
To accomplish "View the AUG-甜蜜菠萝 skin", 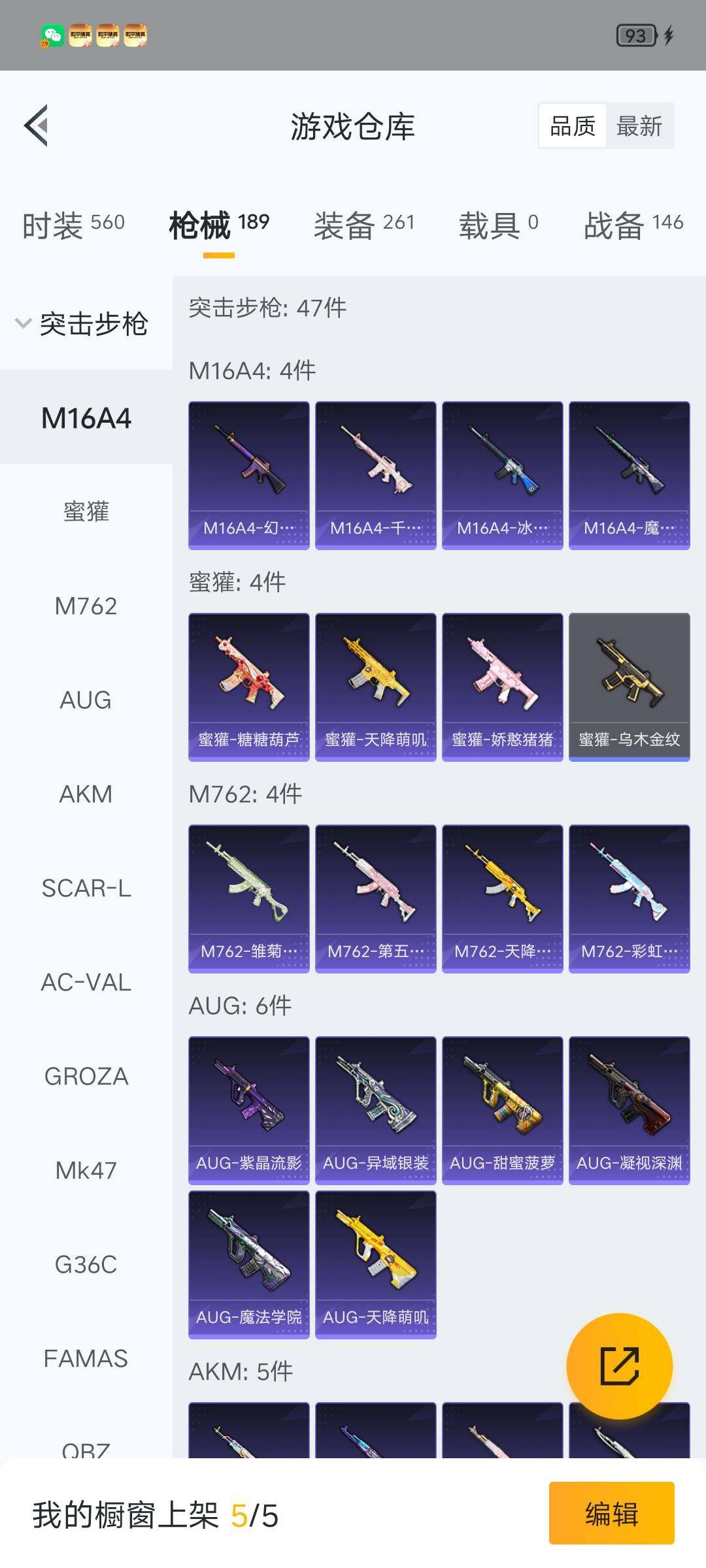I will [502, 1109].
